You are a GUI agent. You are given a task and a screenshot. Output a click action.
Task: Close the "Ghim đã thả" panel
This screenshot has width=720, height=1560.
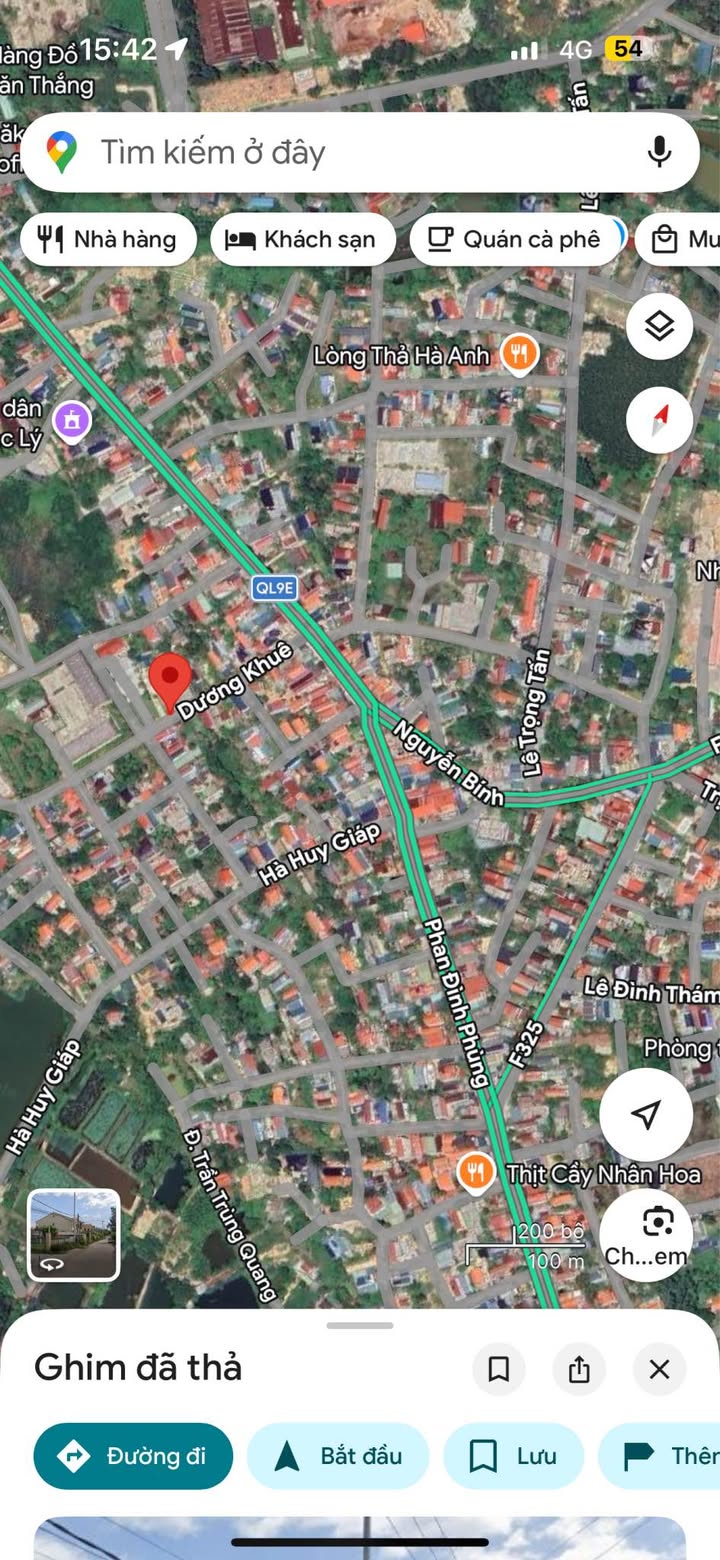point(659,1369)
